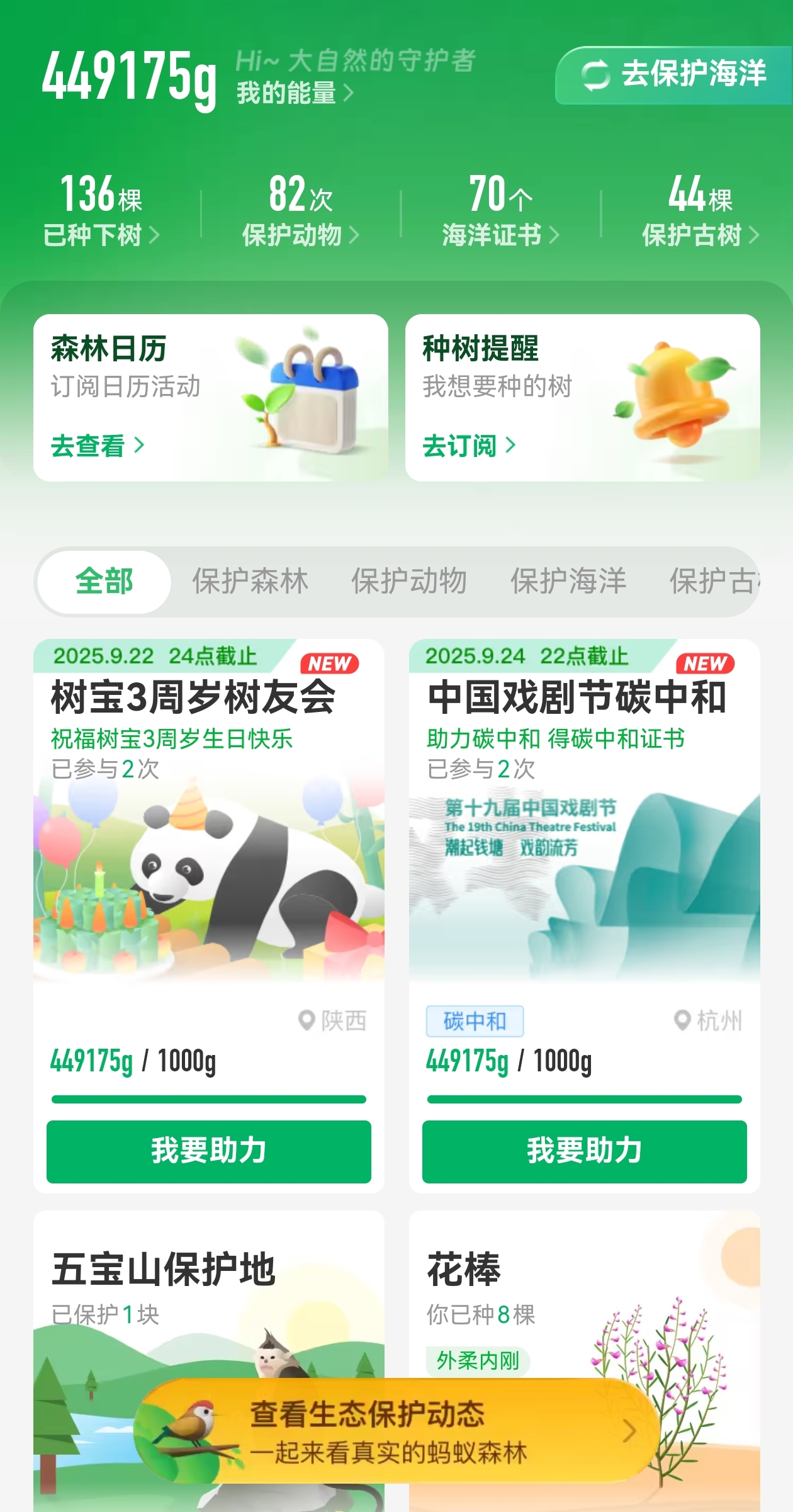
Task: Open 我的能量 details
Action: tap(295, 94)
